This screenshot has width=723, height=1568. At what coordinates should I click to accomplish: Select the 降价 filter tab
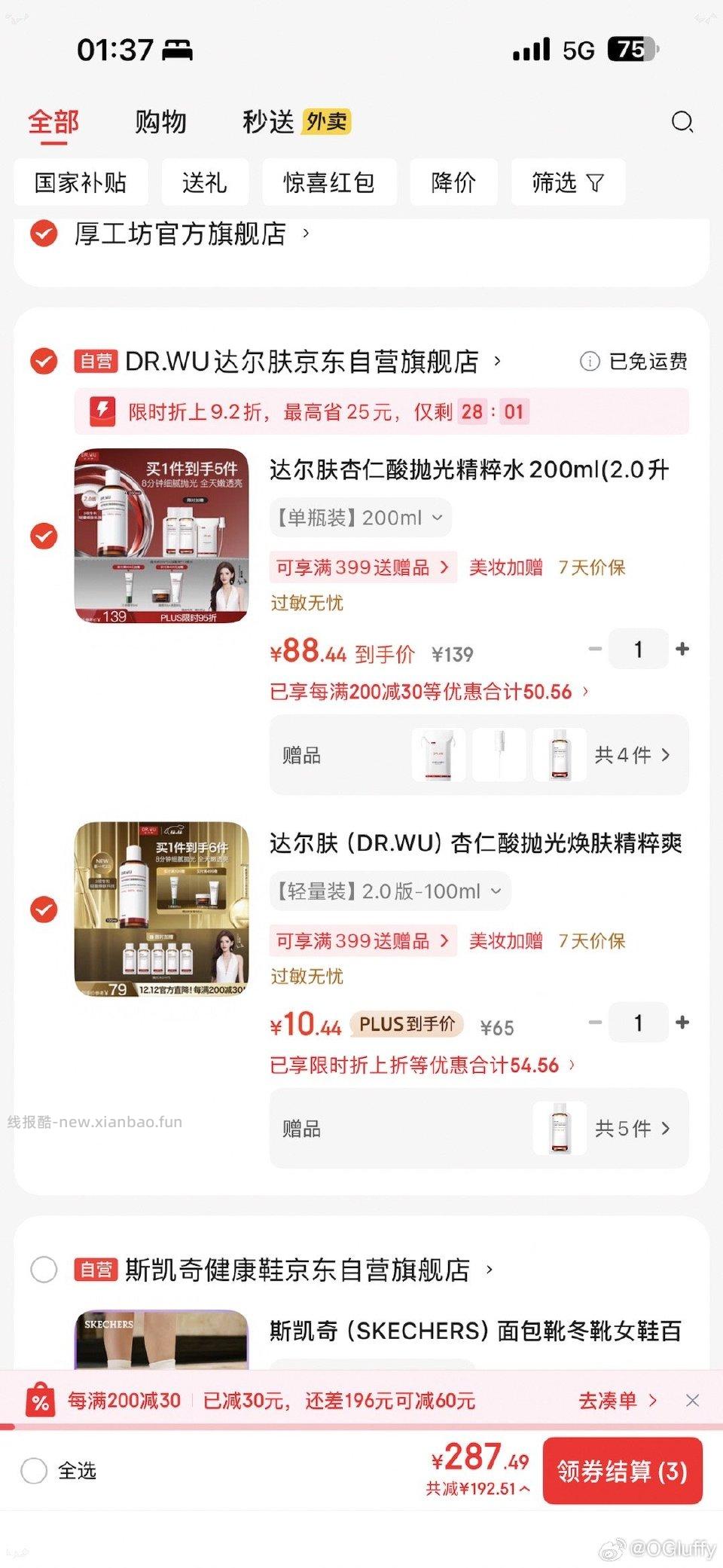(453, 182)
